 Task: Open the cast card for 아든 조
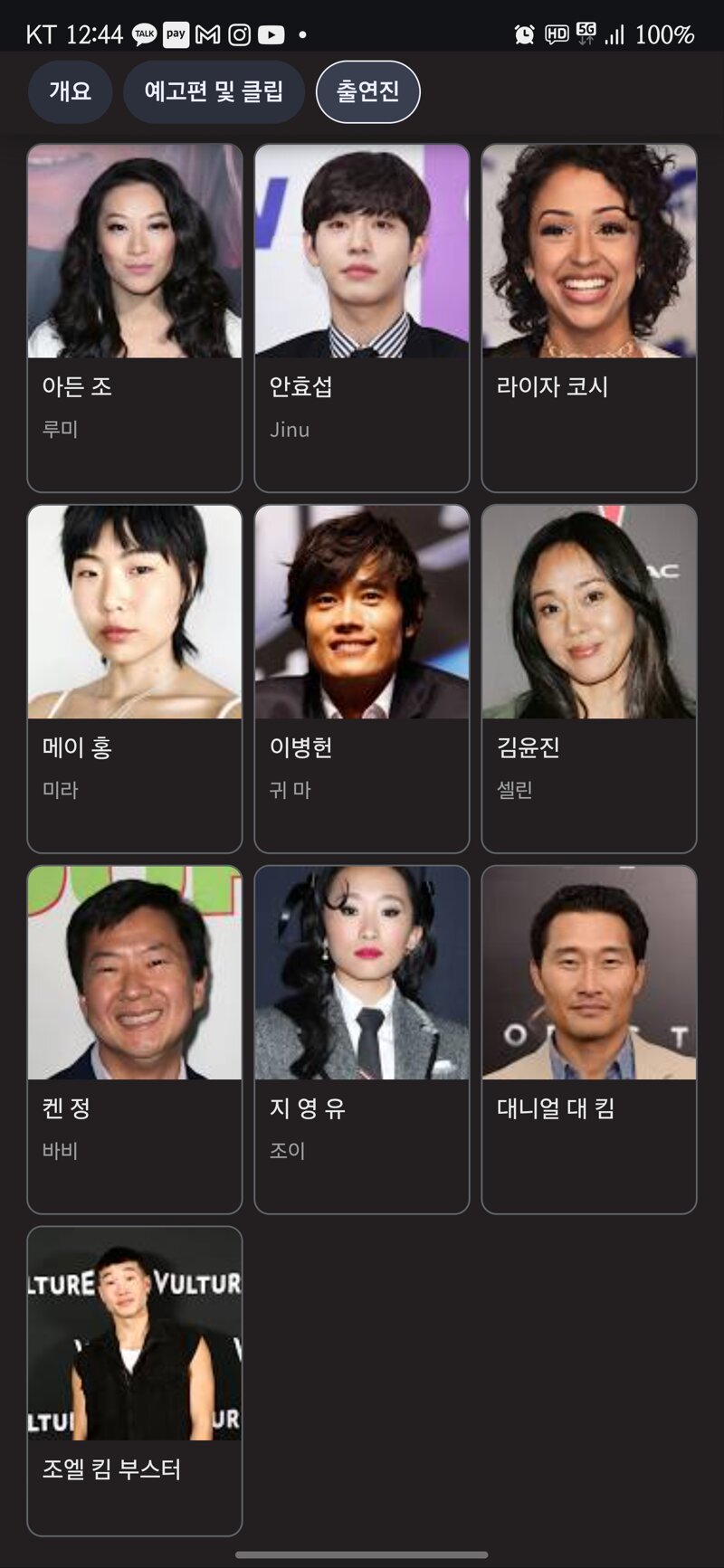(x=135, y=318)
